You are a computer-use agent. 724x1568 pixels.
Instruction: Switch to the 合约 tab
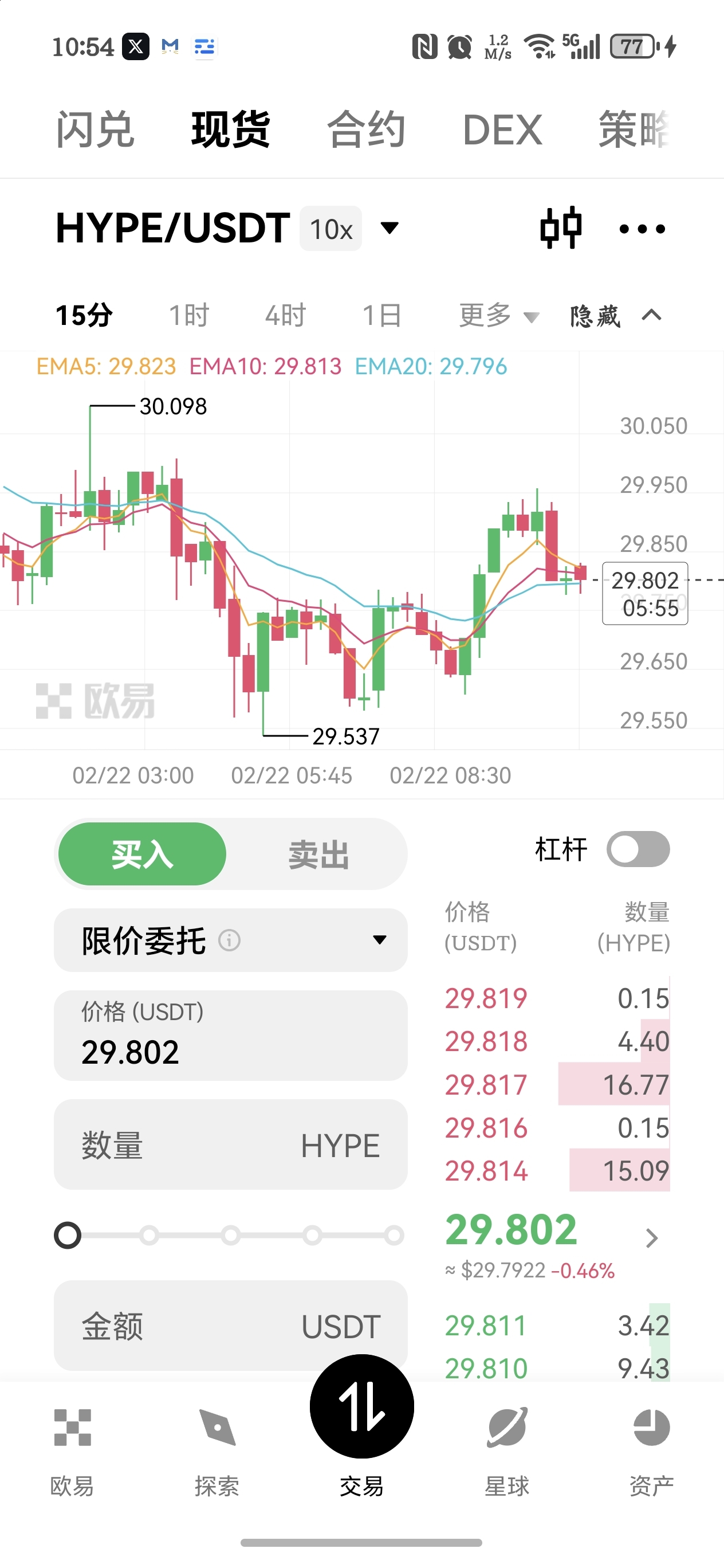click(x=365, y=129)
